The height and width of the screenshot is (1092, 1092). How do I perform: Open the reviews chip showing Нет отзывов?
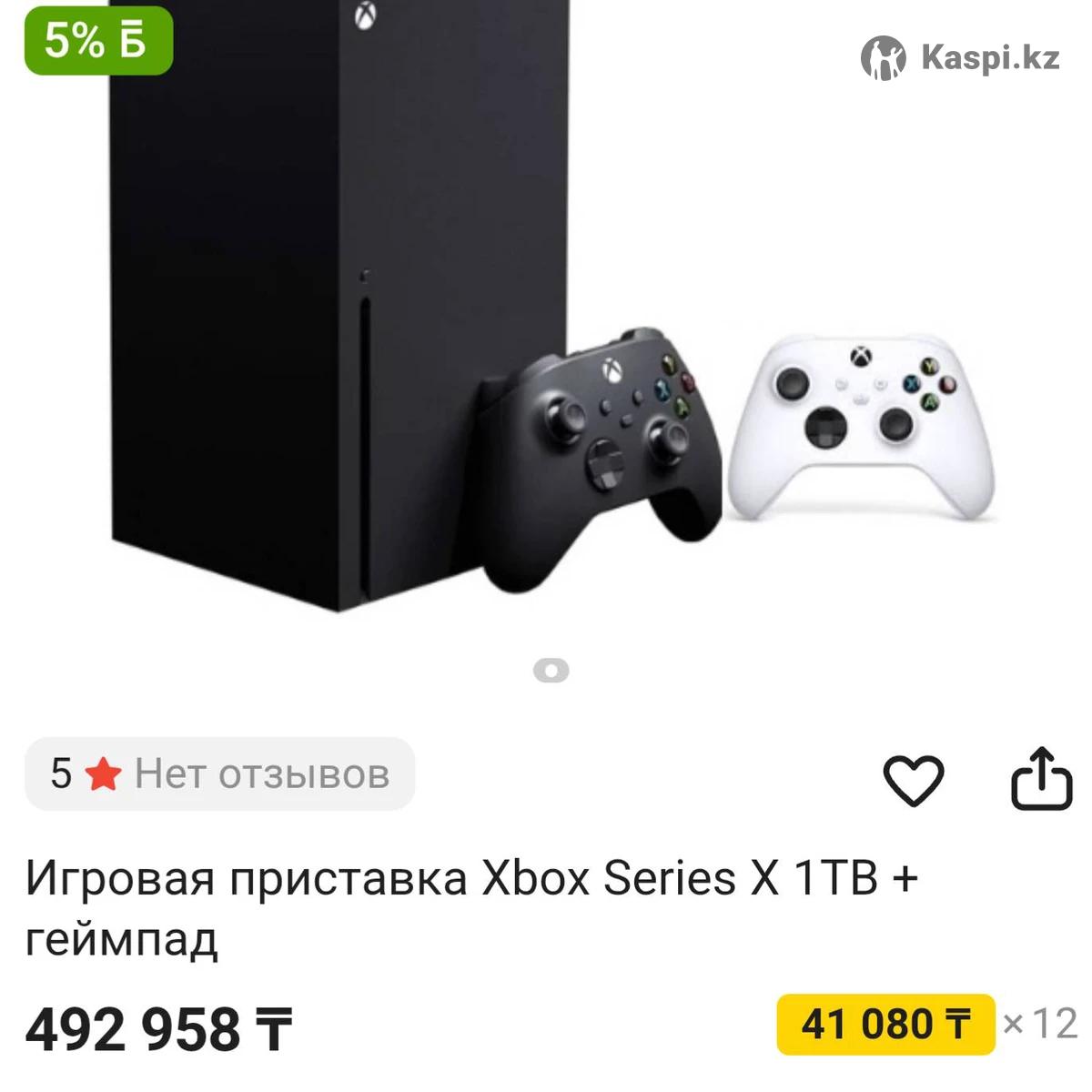pos(220,774)
